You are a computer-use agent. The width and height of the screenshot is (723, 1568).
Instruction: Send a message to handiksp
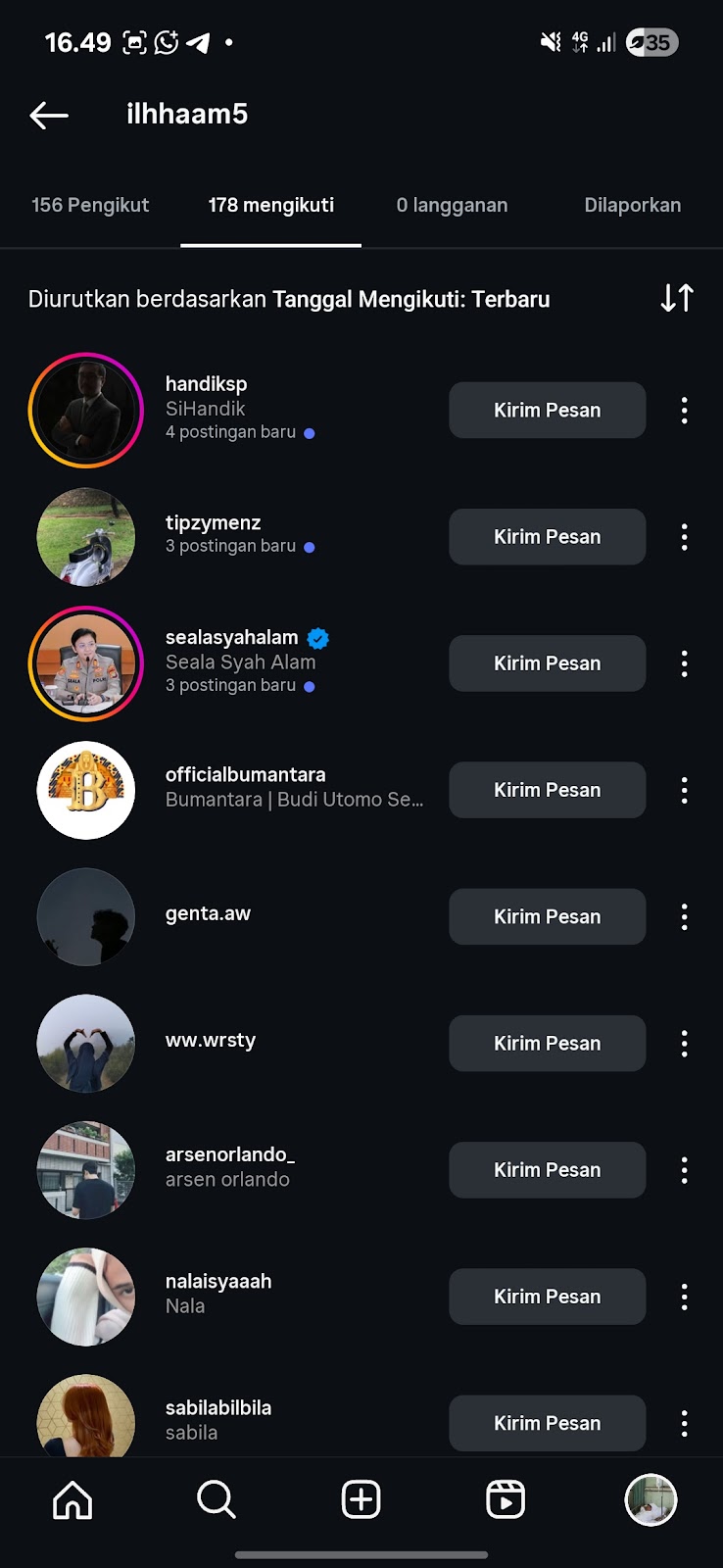click(x=547, y=410)
